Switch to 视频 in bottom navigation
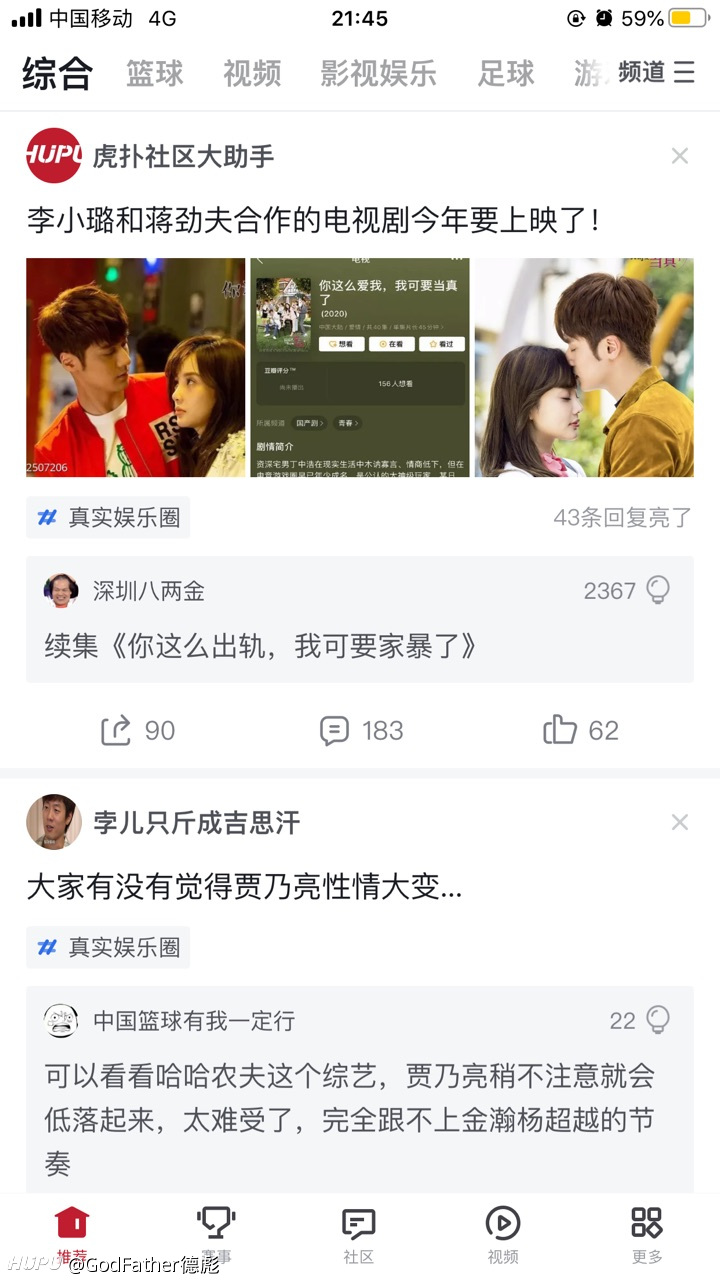 tap(503, 1235)
